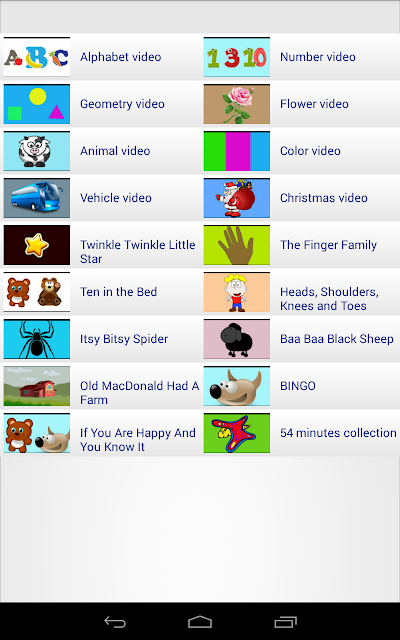This screenshot has width=400, height=640.
Task: Open The Finger Family song
Action: (300, 245)
